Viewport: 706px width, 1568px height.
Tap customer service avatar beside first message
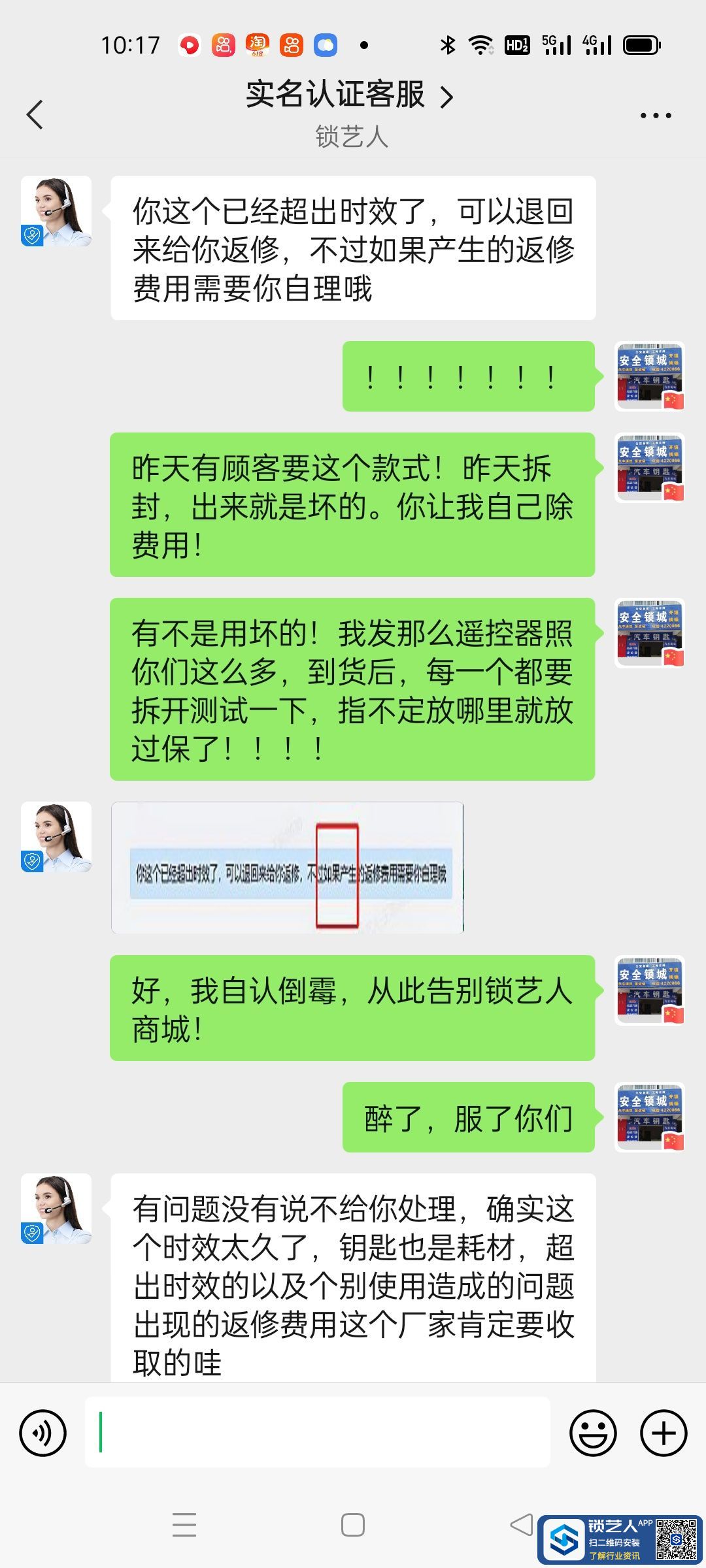[x=56, y=211]
